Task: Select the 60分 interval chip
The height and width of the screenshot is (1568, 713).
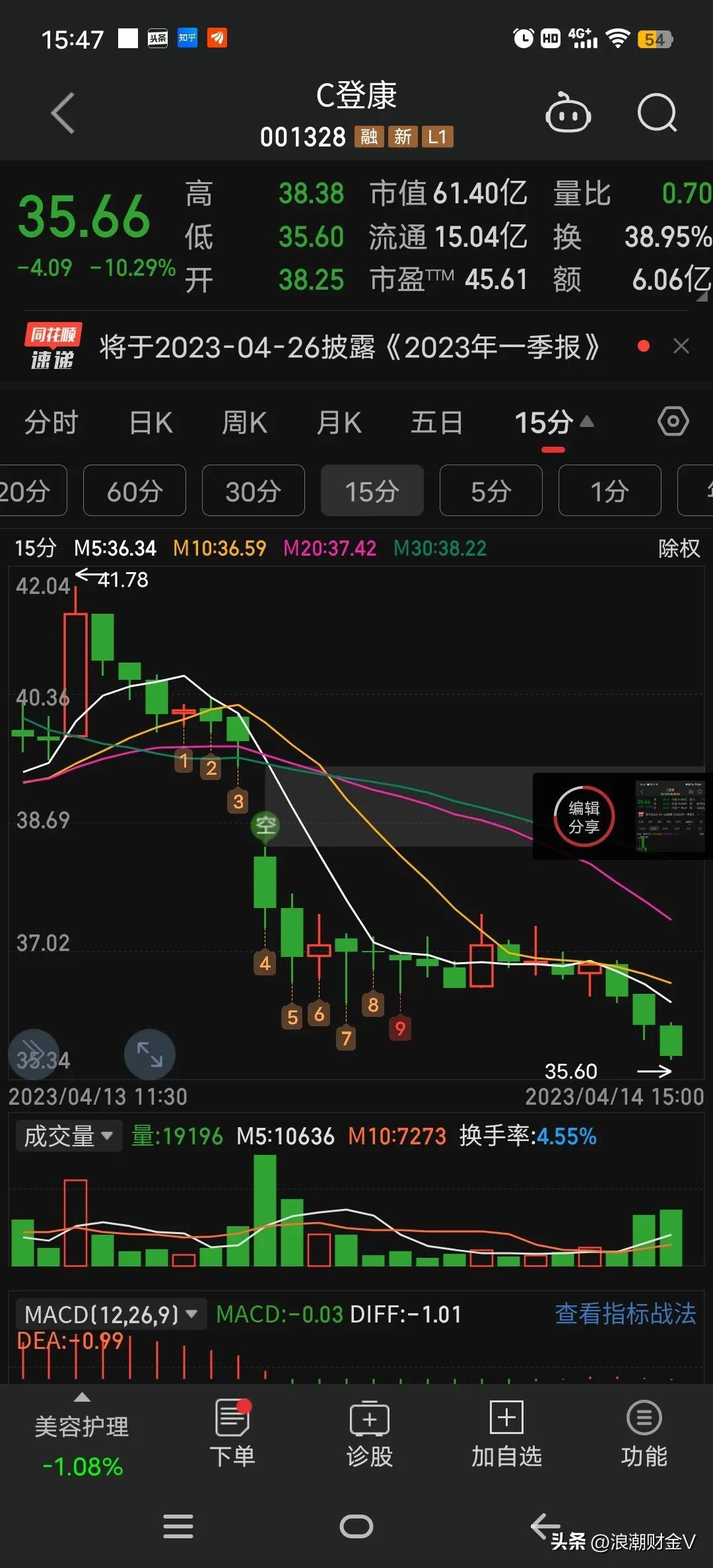Action: pyautogui.click(x=135, y=490)
